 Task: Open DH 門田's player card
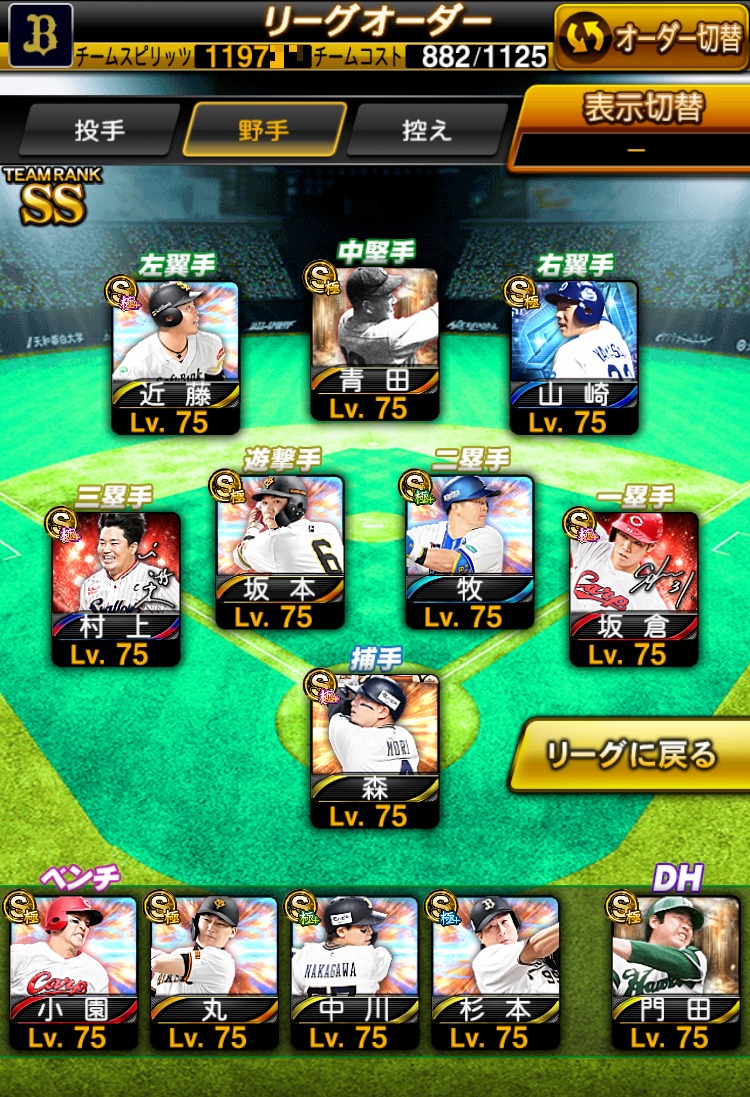(x=675, y=970)
